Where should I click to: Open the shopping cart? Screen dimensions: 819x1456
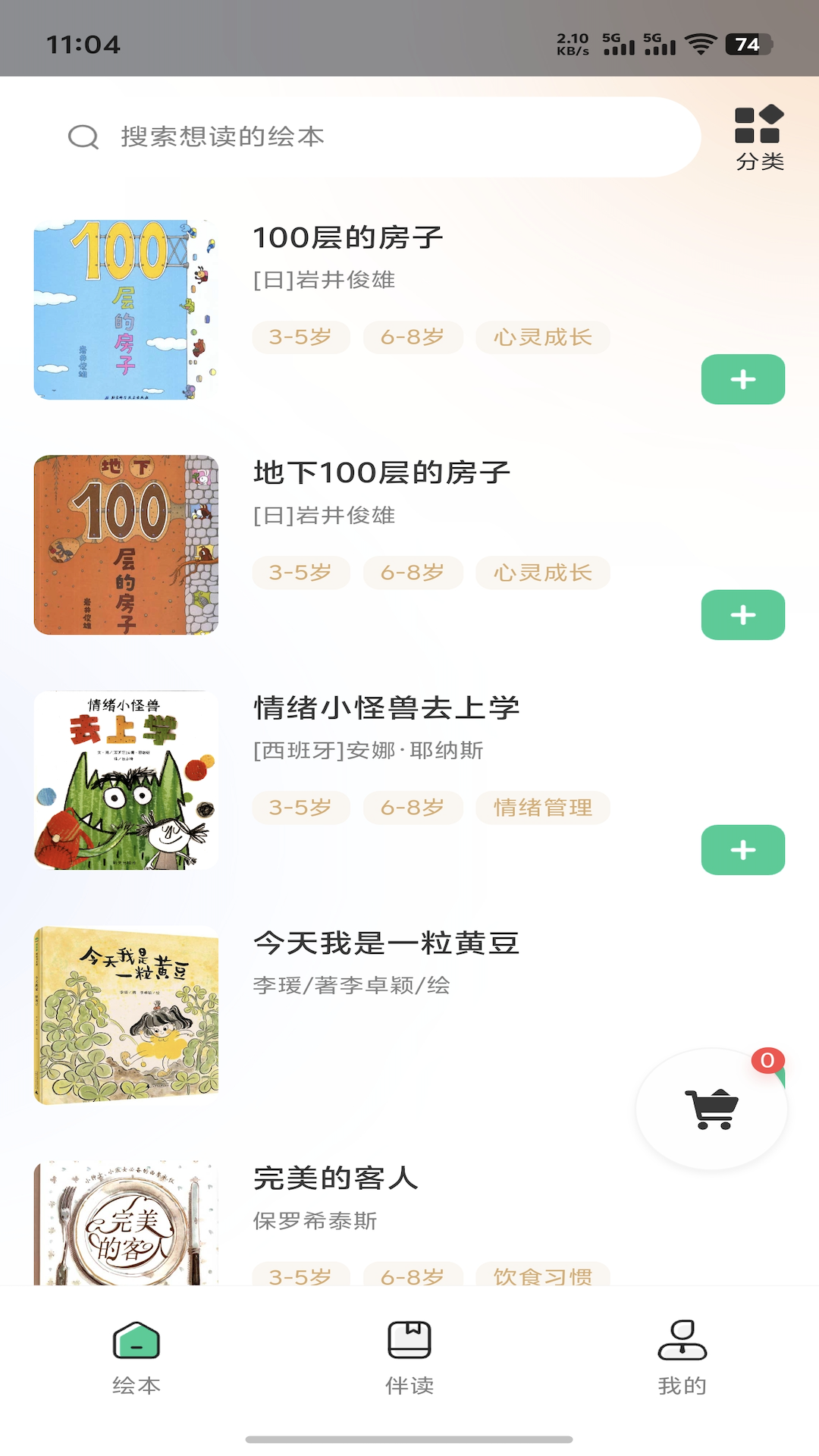[711, 1109]
